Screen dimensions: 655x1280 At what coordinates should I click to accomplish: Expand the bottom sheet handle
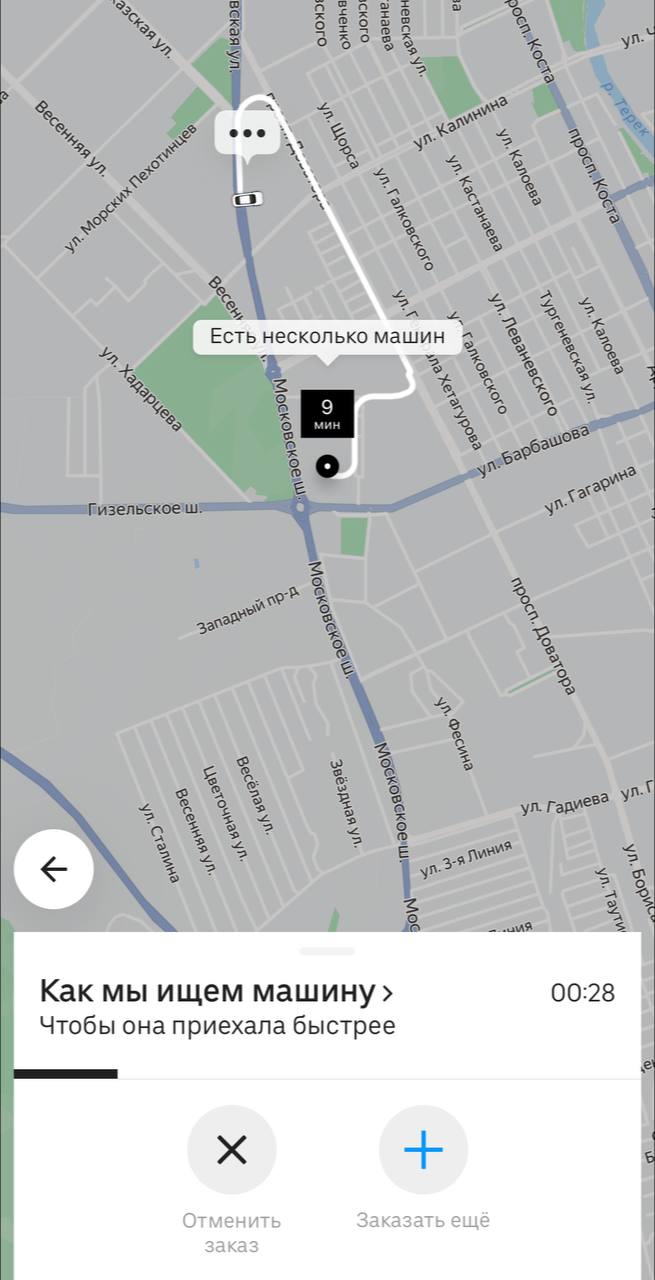pos(327,951)
